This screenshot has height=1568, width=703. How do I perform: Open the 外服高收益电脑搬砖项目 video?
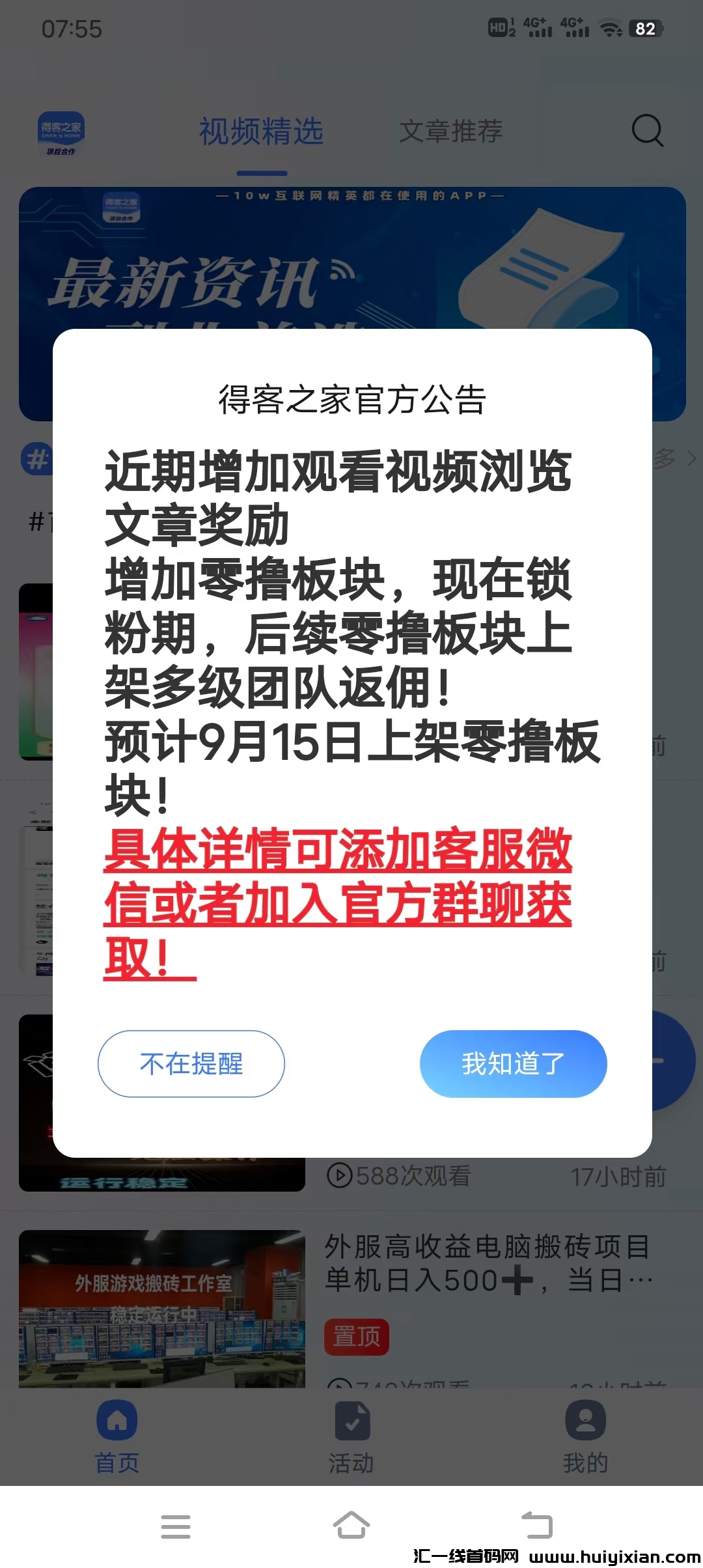coord(487,1263)
